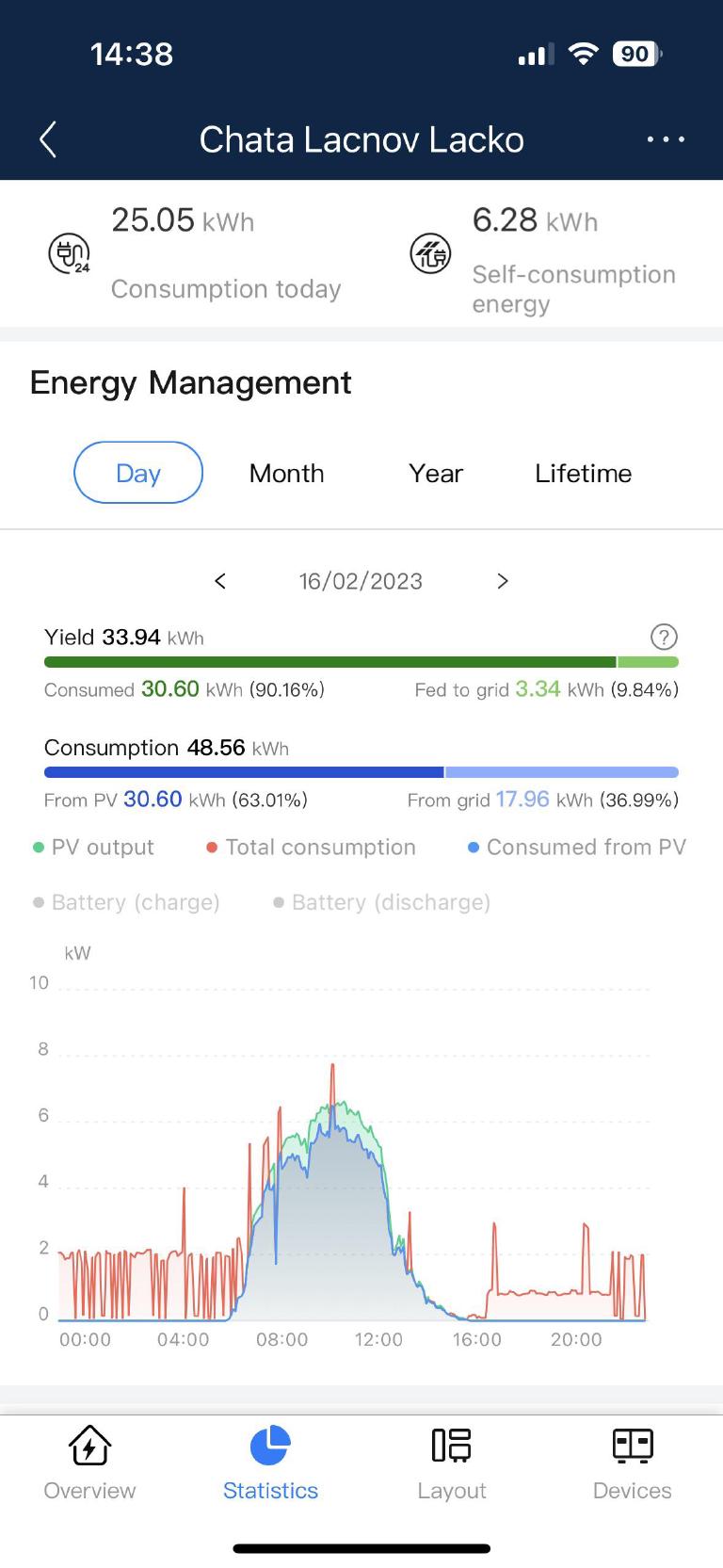Screen dimensions: 723x1568
Task: Switch to the Year view
Action: (x=436, y=473)
